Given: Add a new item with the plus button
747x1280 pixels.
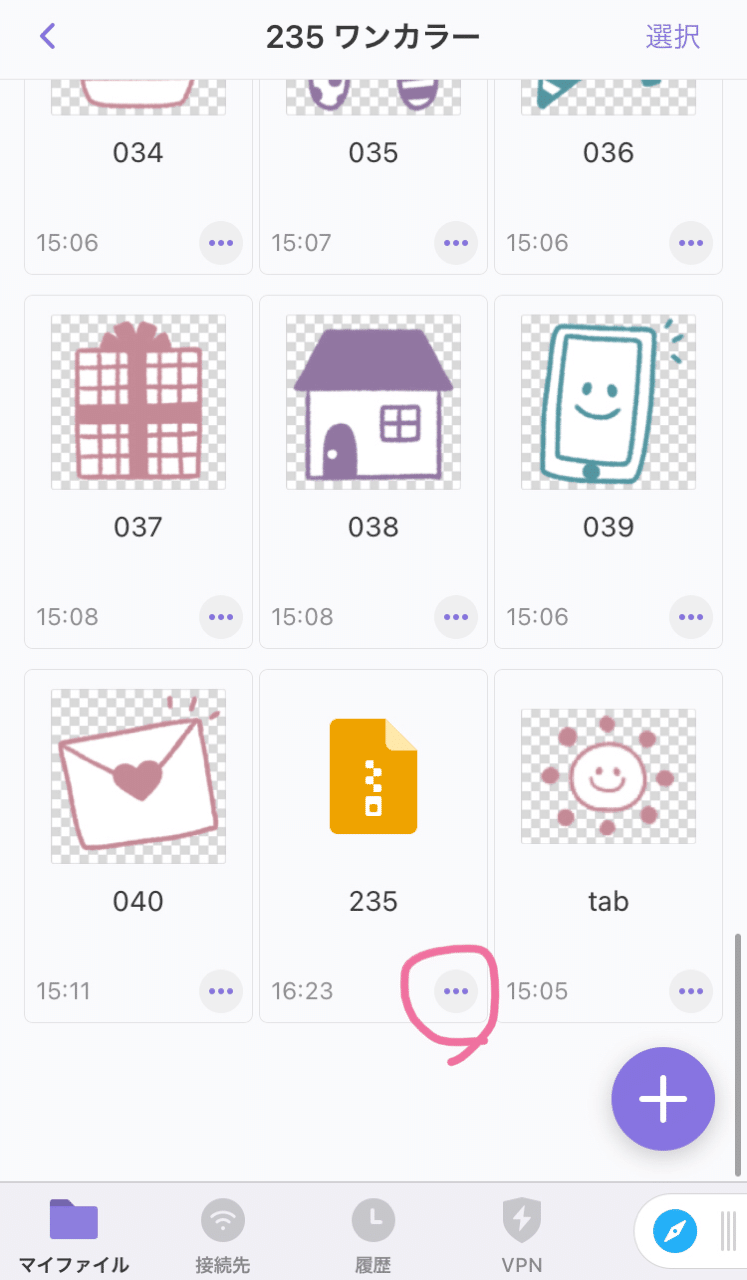Looking at the screenshot, I should [x=663, y=1099].
